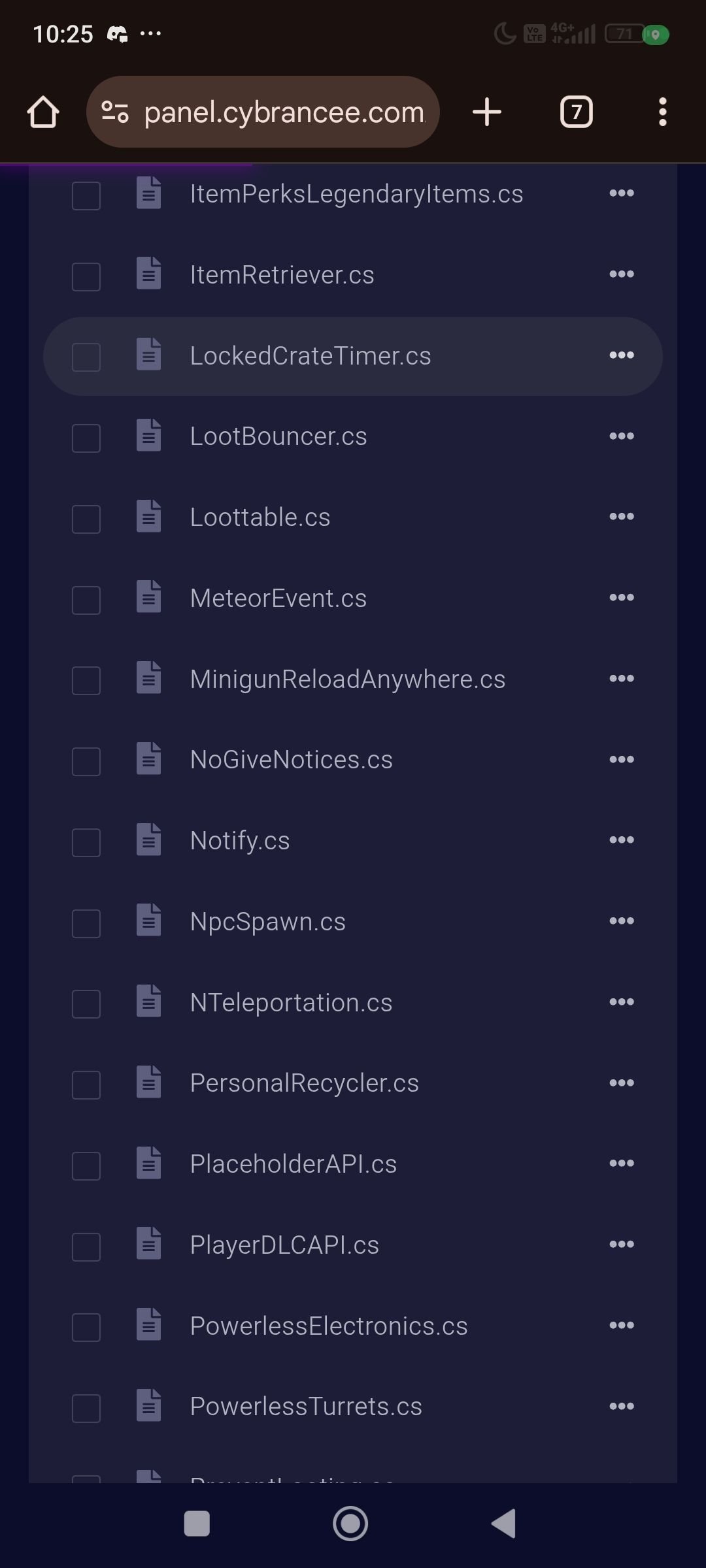This screenshot has height=1568, width=706.
Task: Open the NTeleportation.cs file
Action: pos(291,1003)
